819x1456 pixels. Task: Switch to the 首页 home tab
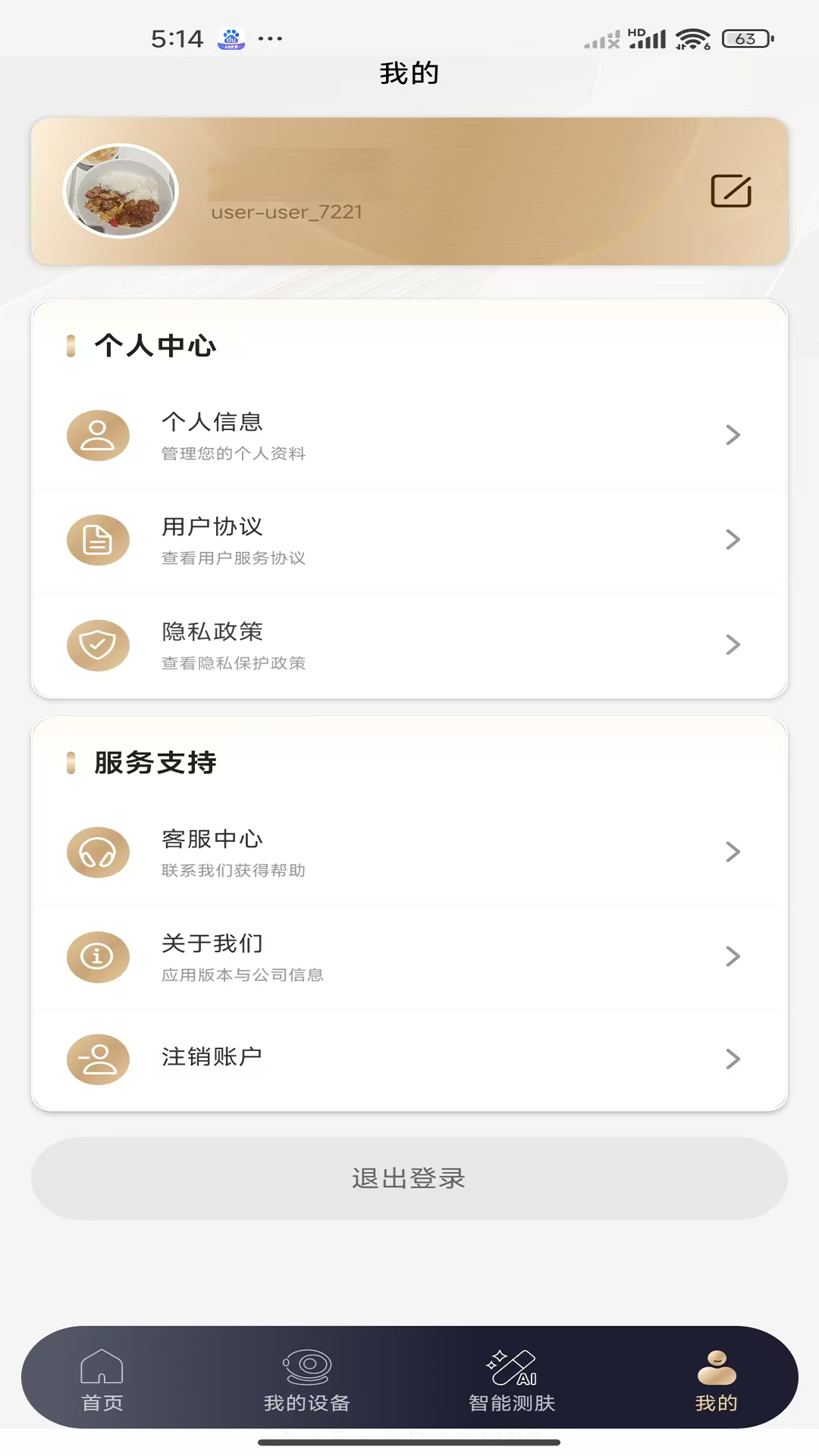(102, 1380)
